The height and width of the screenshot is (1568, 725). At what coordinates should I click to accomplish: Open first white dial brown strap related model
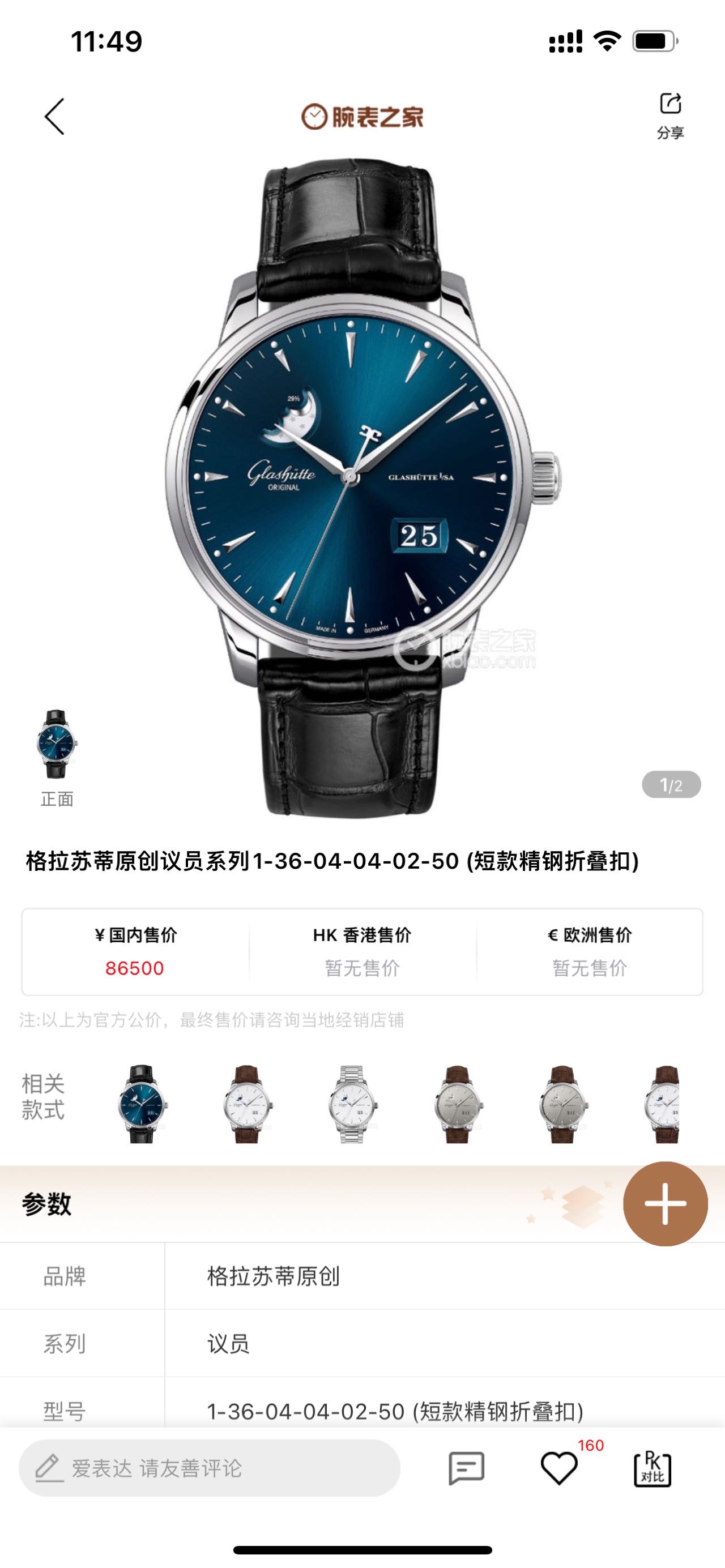[x=246, y=1104]
